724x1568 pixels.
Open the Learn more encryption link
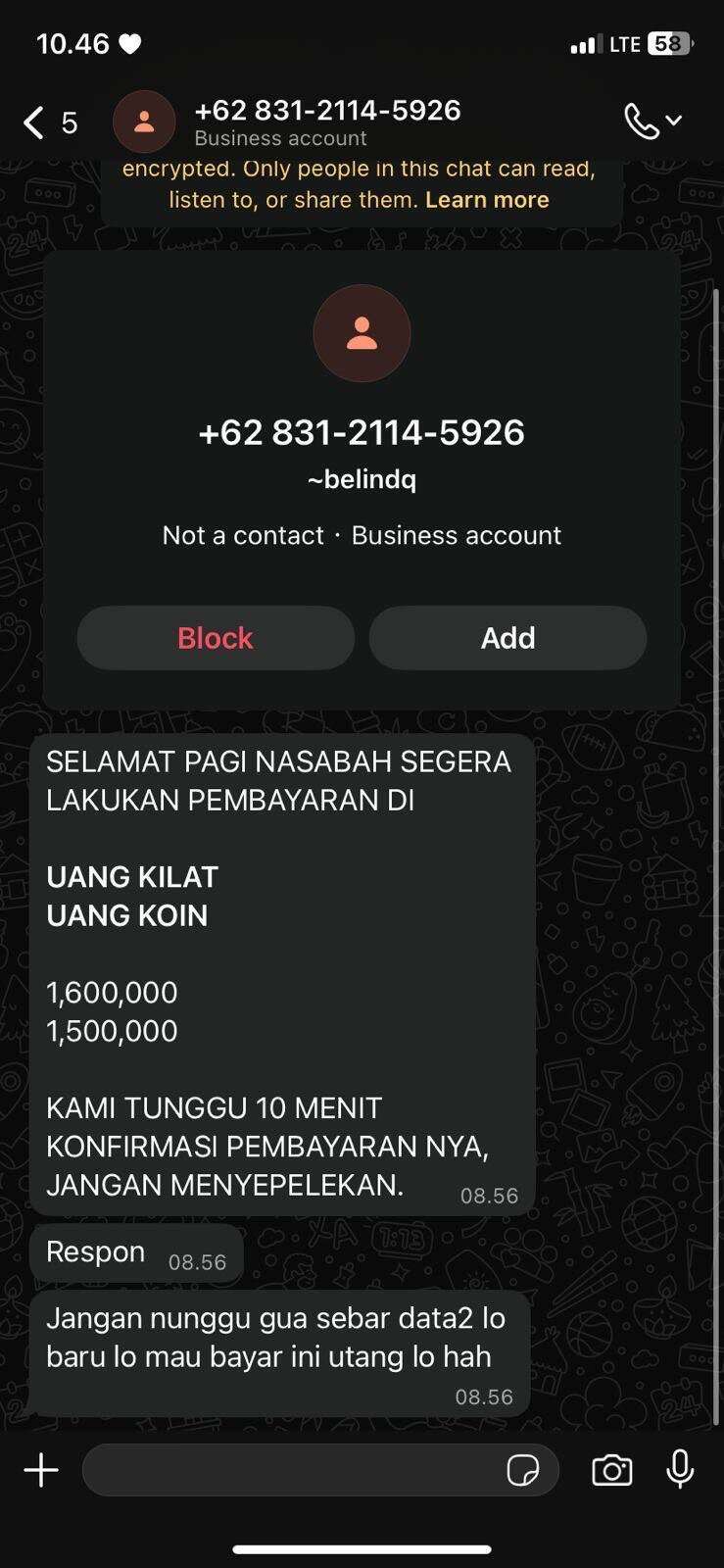(x=487, y=200)
